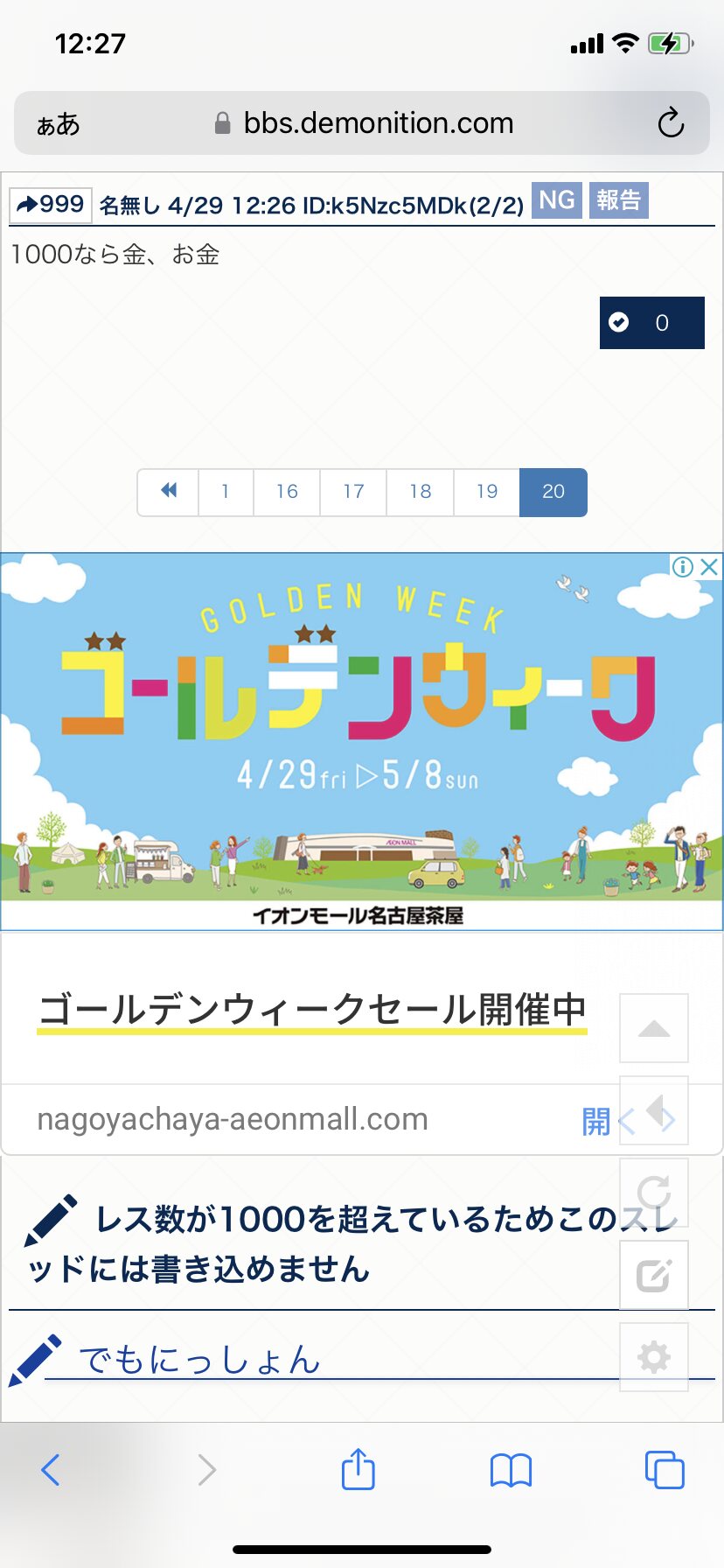The image size is (724, 1568).
Task: Reply to post number 999
Action: (x=51, y=205)
